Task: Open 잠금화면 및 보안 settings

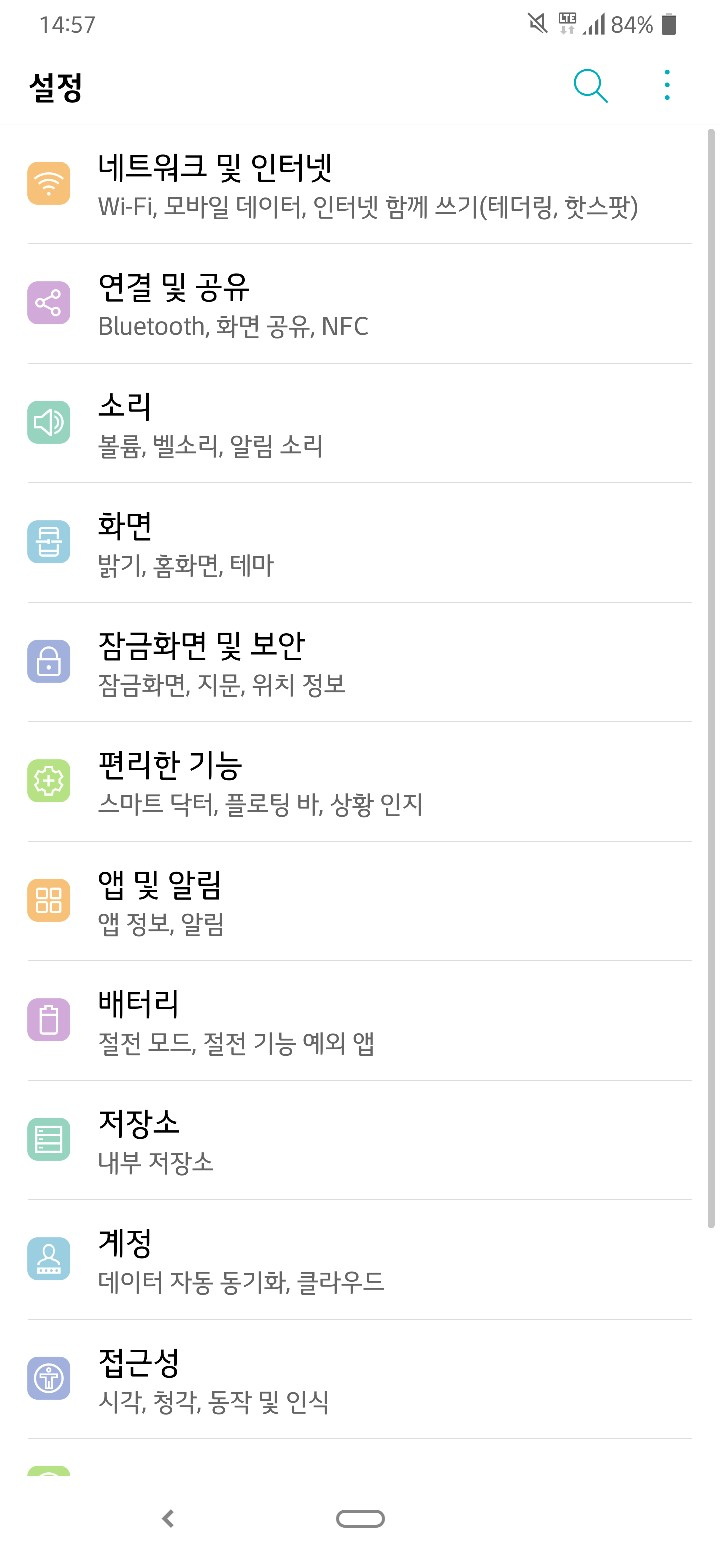Action: coord(360,663)
